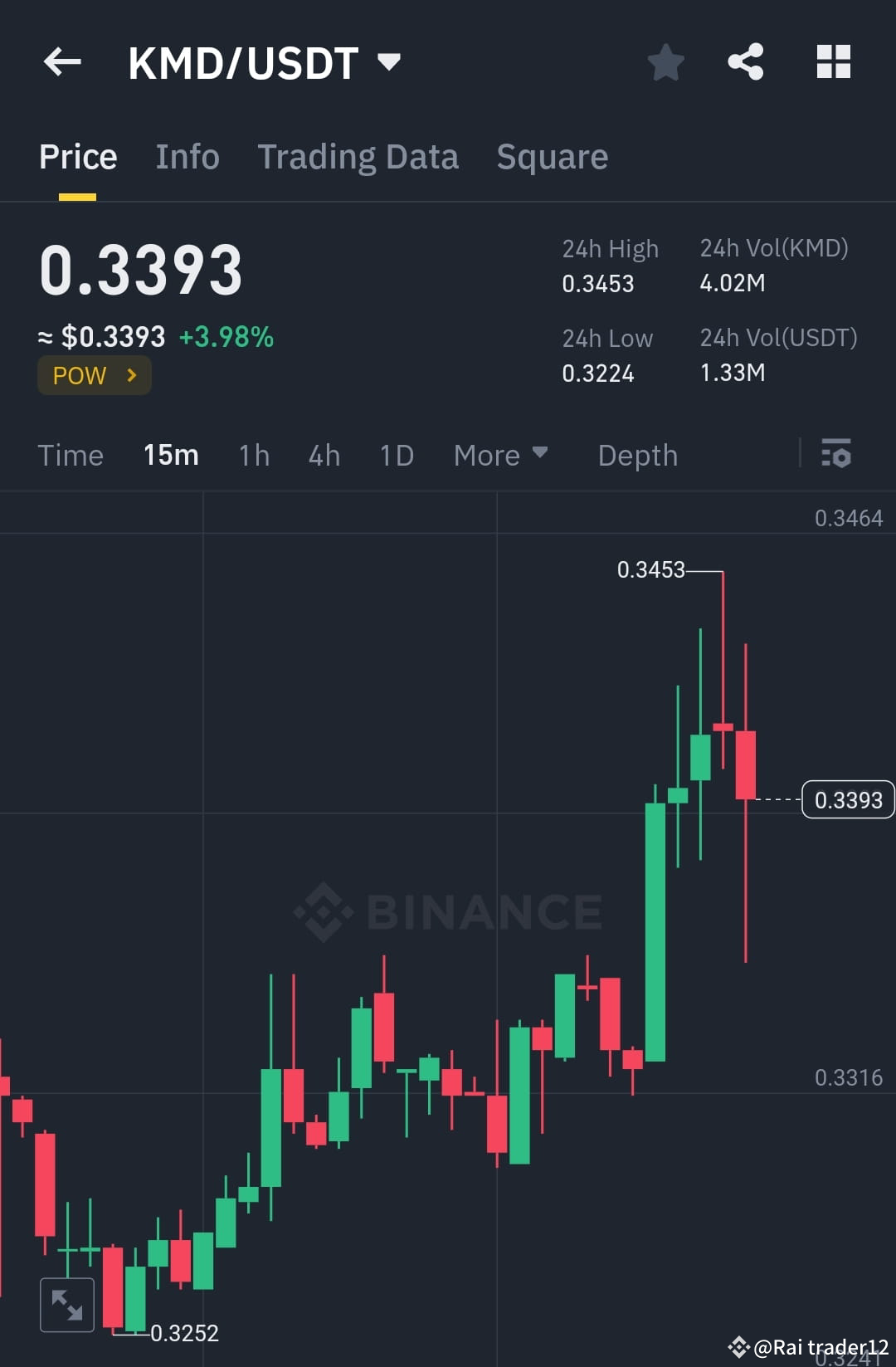The image size is (896, 1367).
Task: Open the Square tab
Action: pyautogui.click(x=552, y=156)
